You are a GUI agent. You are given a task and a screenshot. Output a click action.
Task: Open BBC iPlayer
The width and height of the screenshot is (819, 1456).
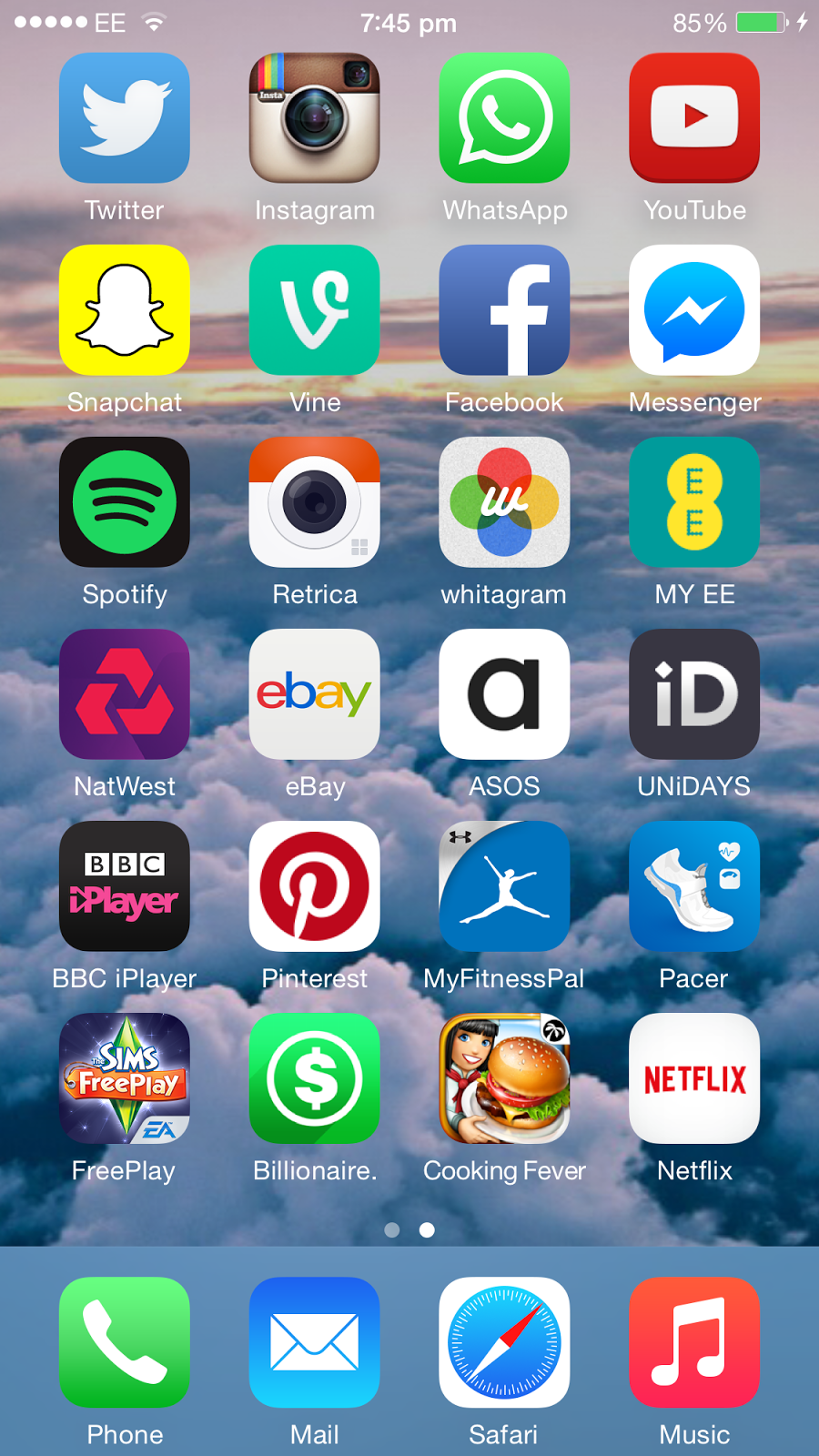tap(125, 886)
